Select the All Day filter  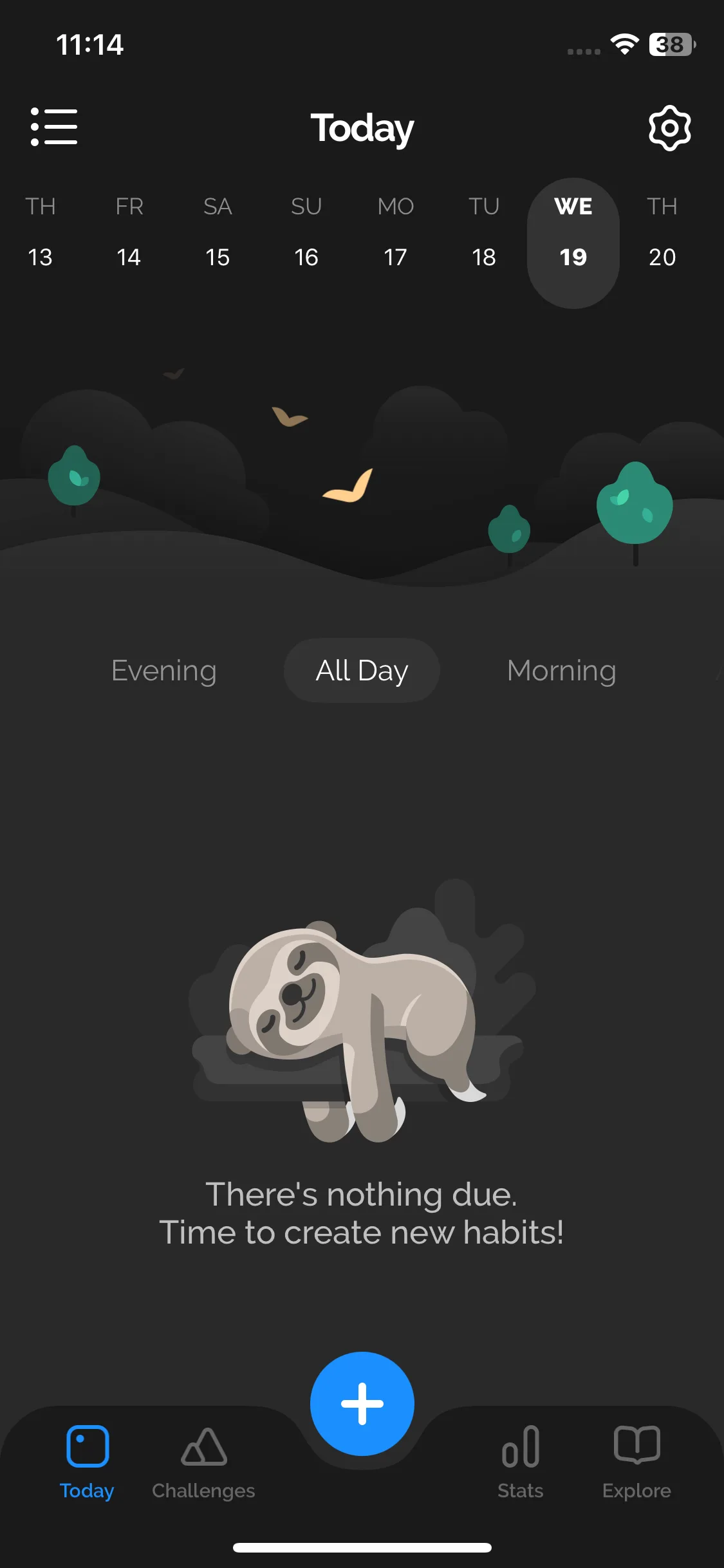(x=362, y=670)
